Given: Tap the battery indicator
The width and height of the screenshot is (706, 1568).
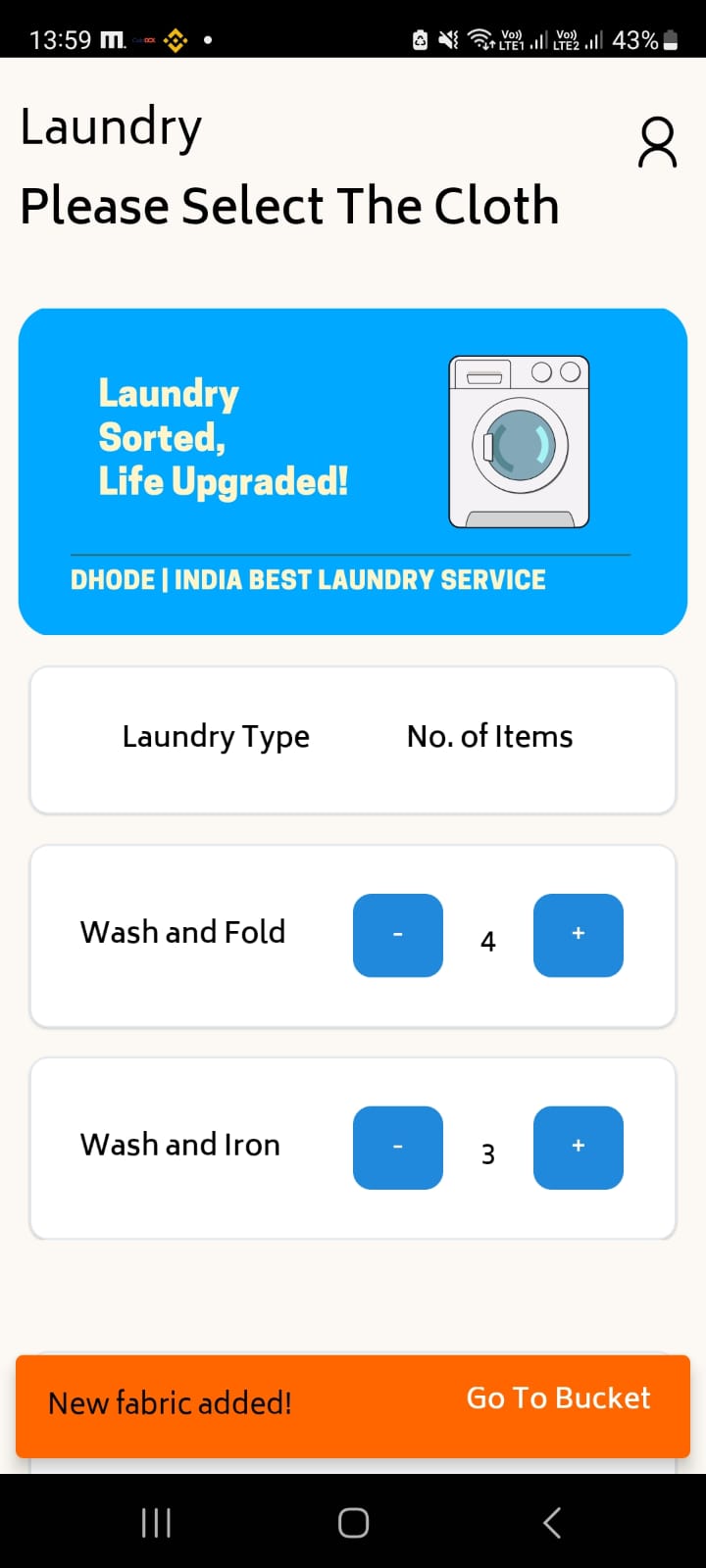Looking at the screenshot, I should coord(670,39).
